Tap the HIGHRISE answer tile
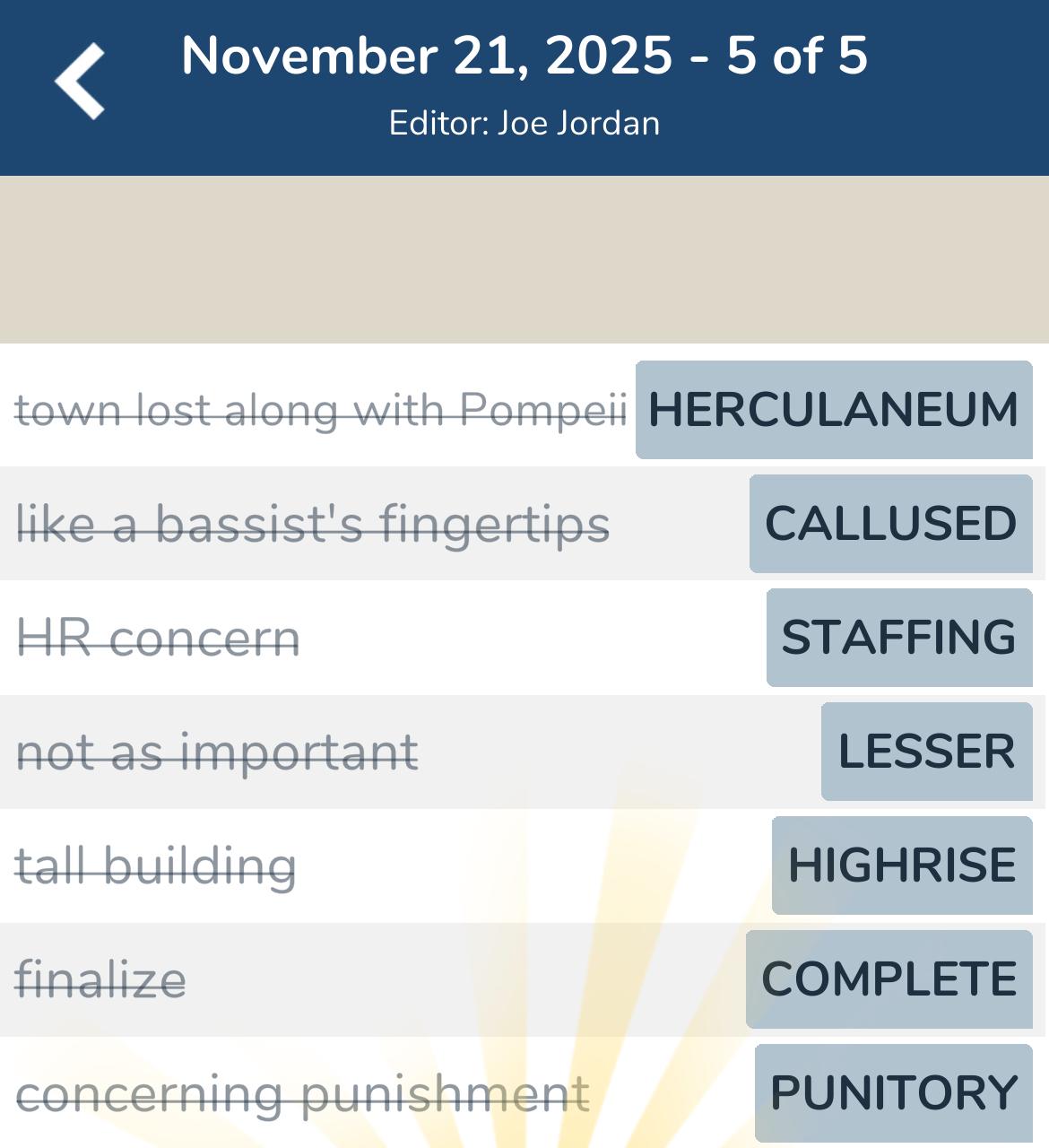 (x=901, y=865)
